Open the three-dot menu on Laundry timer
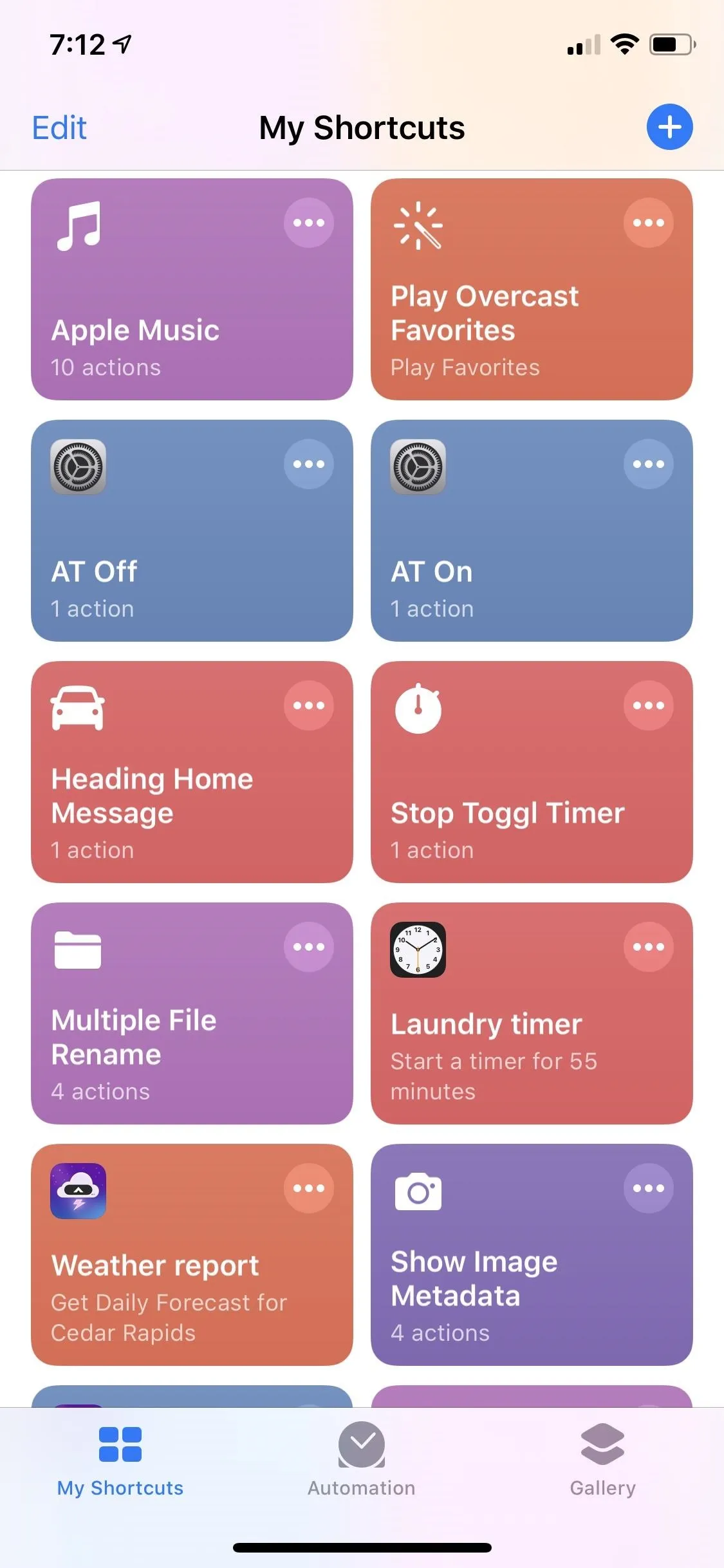This screenshot has width=724, height=1568. (648, 947)
